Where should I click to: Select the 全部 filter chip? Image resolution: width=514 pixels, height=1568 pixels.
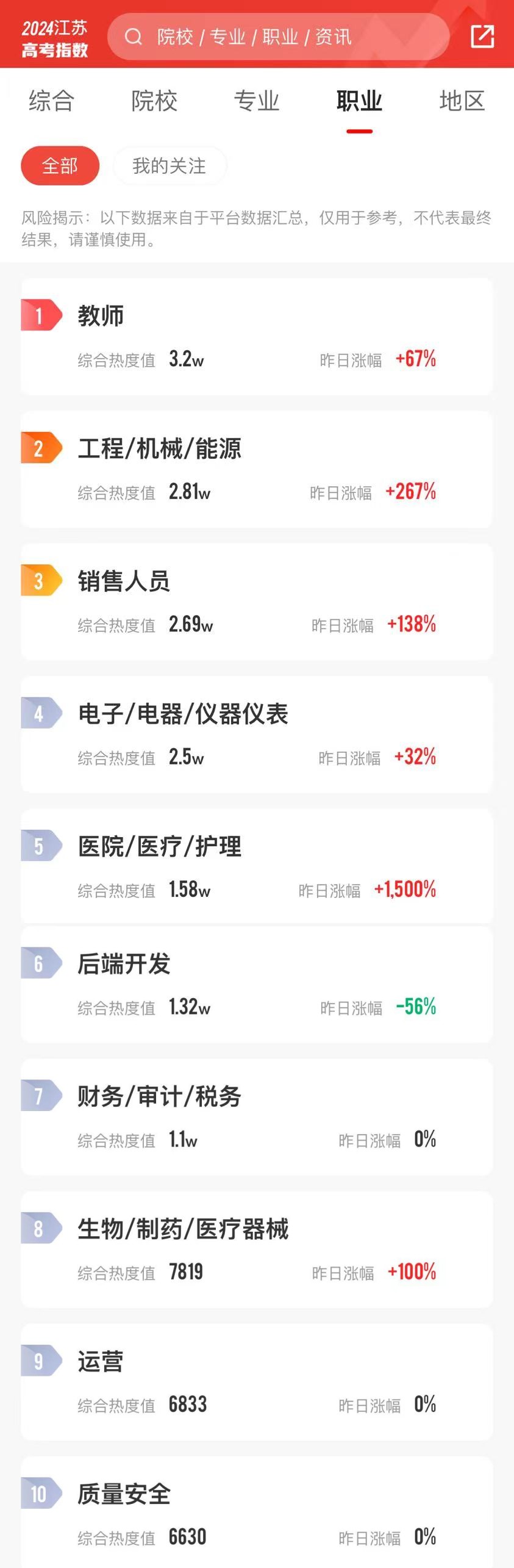[x=60, y=165]
